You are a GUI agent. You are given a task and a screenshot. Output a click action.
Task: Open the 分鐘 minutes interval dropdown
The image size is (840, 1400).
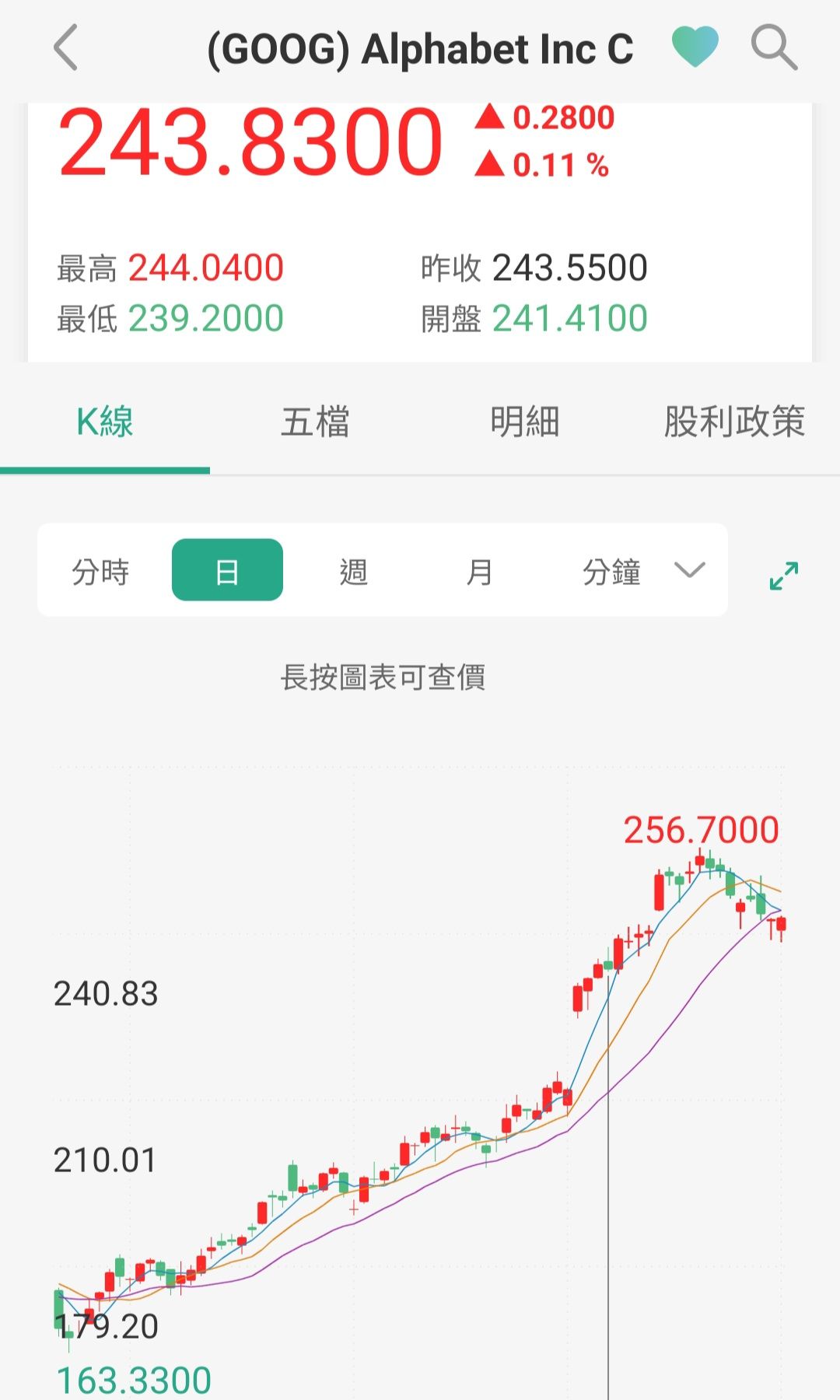pyautogui.click(x=614, y=572)
